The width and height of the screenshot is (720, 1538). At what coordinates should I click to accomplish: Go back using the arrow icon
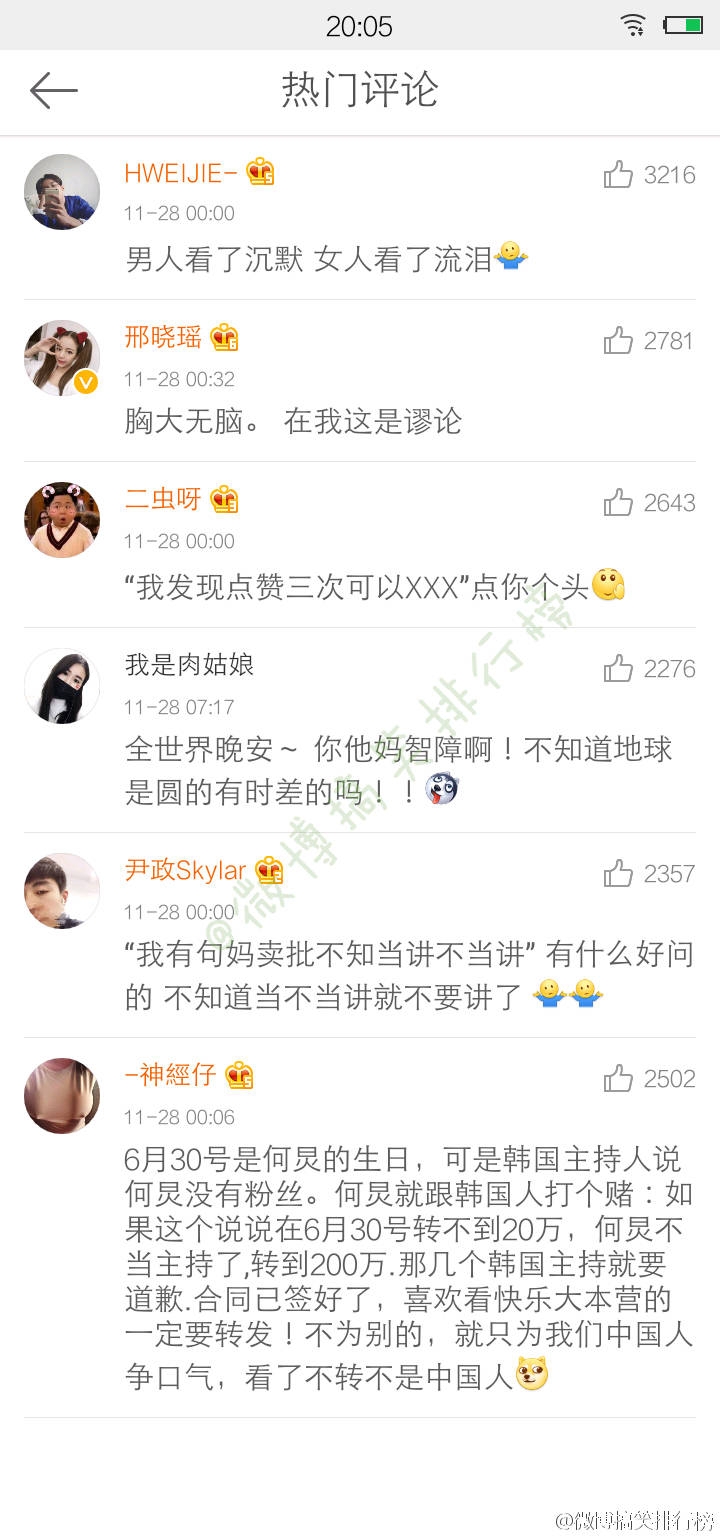pyautogui.click(x=54, y=91)
